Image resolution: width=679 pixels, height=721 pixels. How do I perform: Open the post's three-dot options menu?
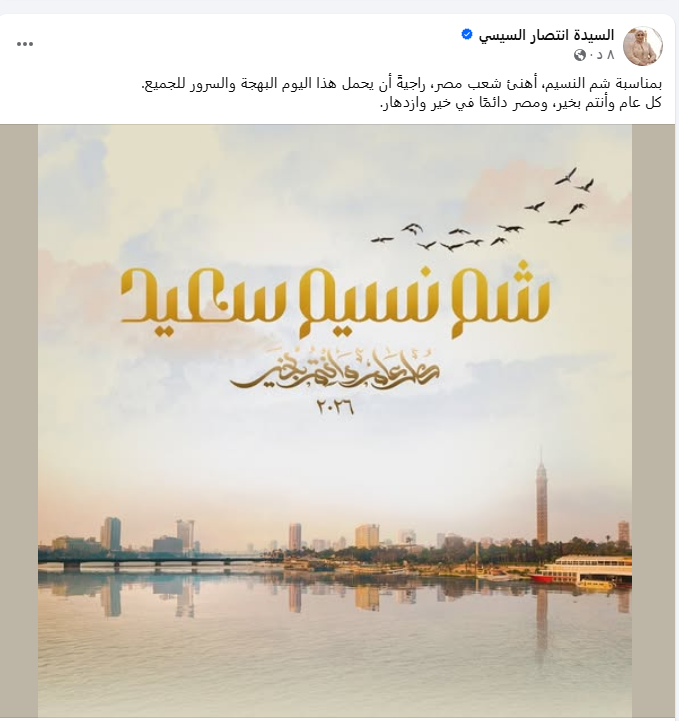(x=26, y=45)
